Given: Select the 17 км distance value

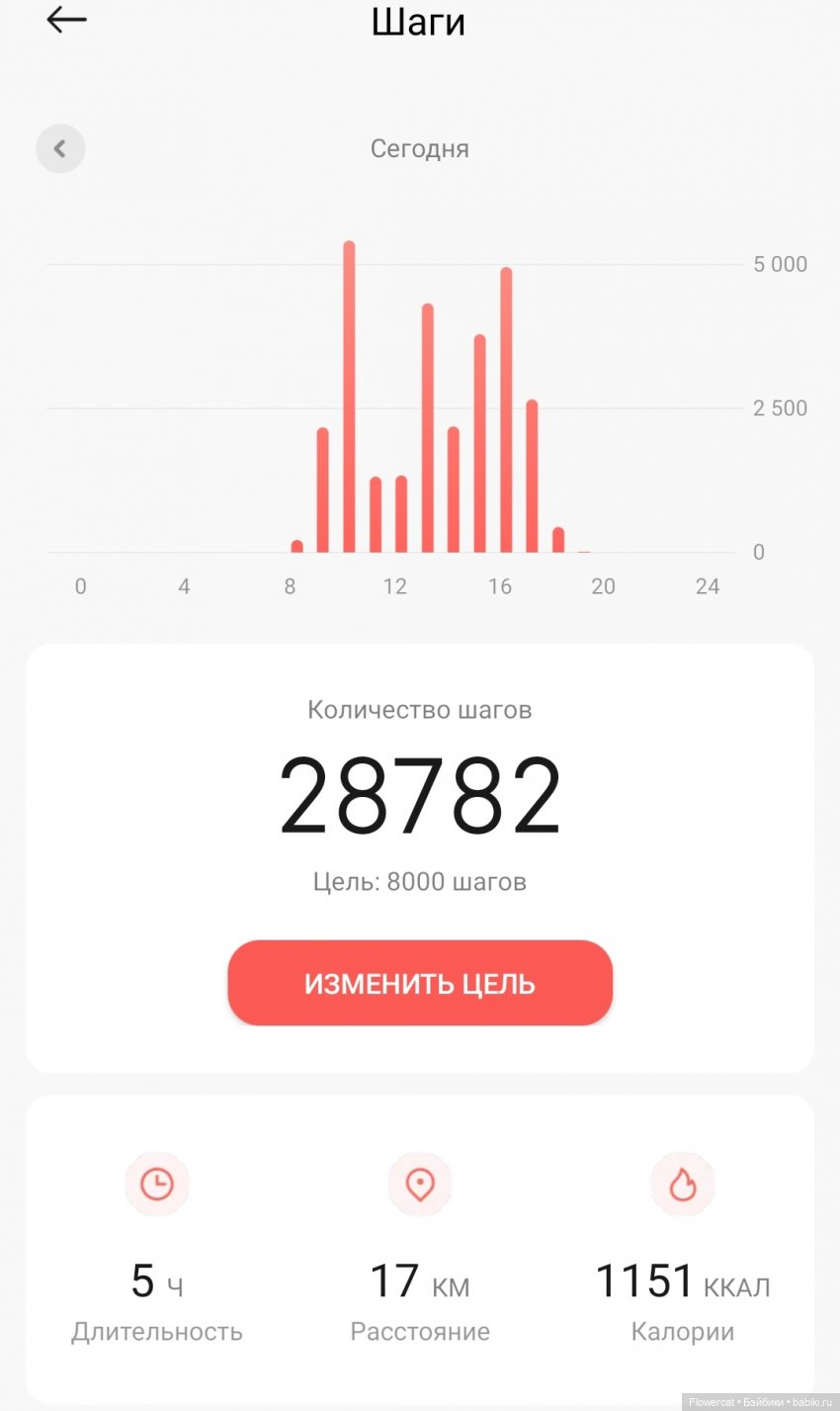Looking at the screenshot, I should [419, 1280].
